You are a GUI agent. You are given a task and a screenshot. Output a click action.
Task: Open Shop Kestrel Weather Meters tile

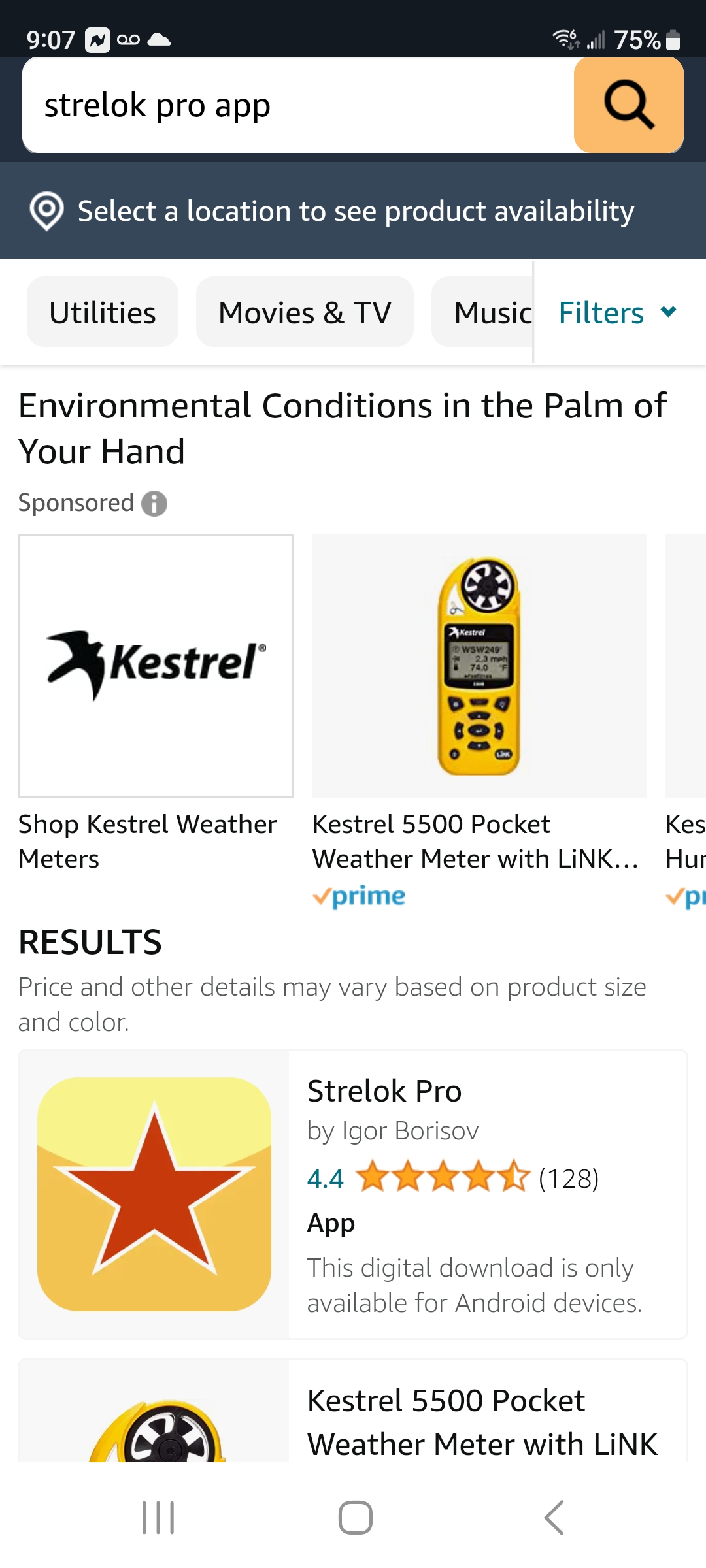tap(156, 666)
